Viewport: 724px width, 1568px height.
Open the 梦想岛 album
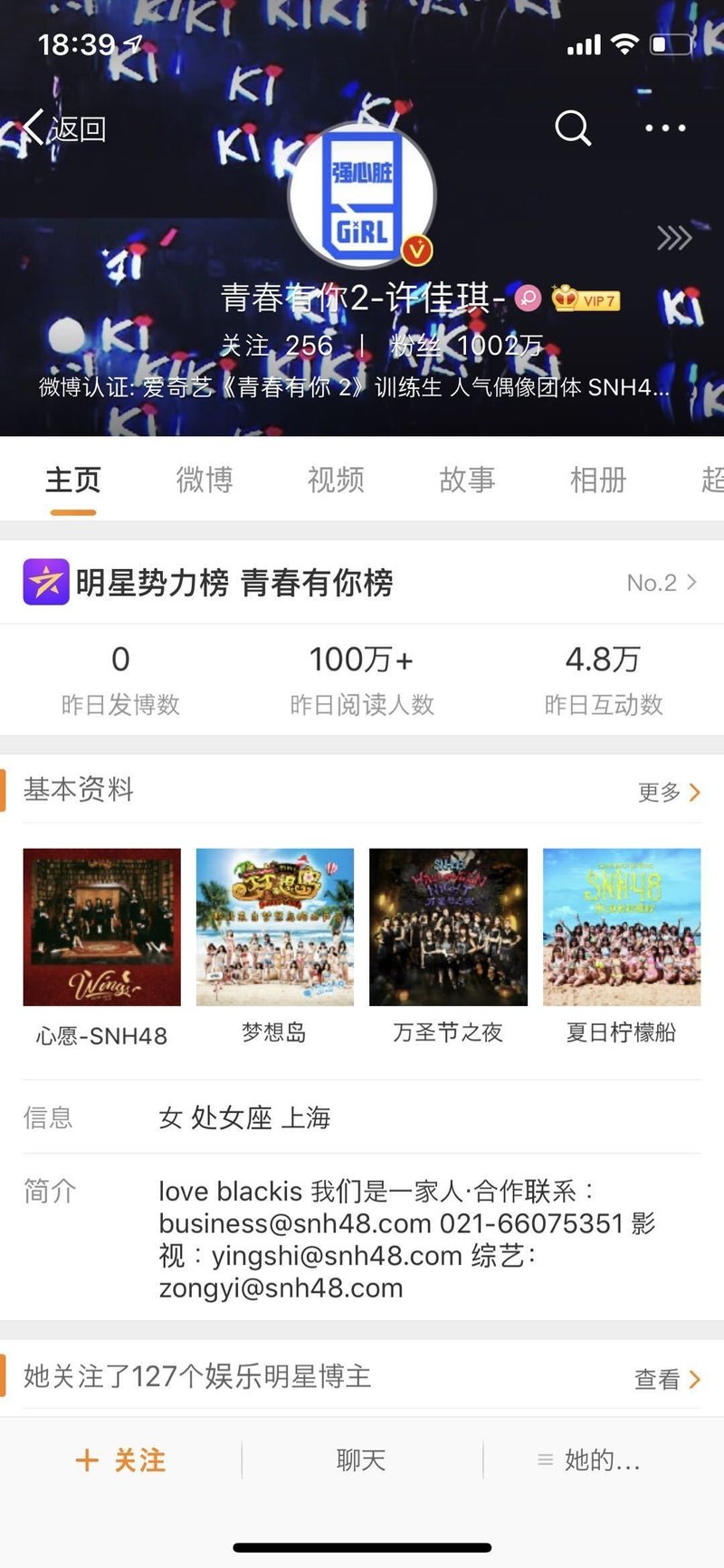(x=275, y=927)
